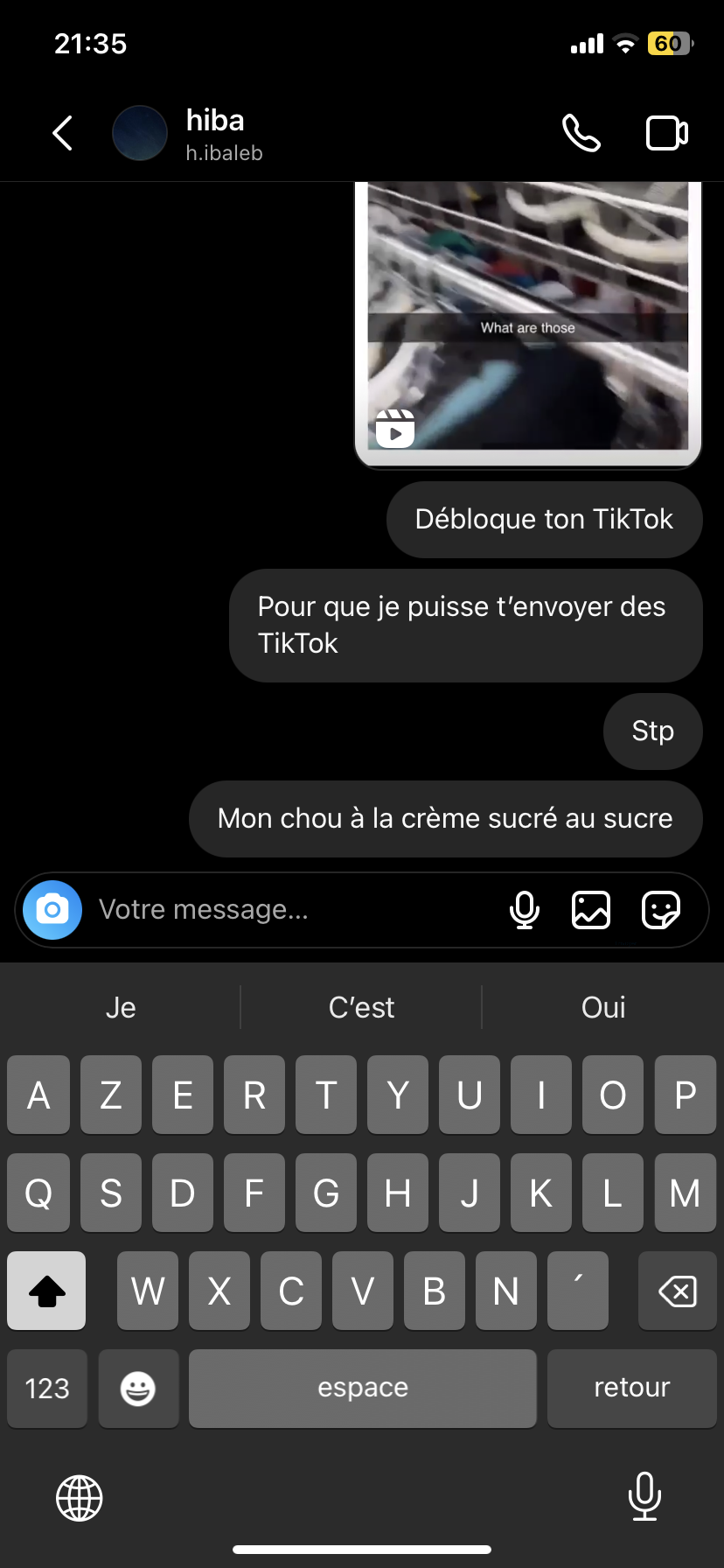
Task: Open the camera from the message bar
Action: [x=52, y=910]
